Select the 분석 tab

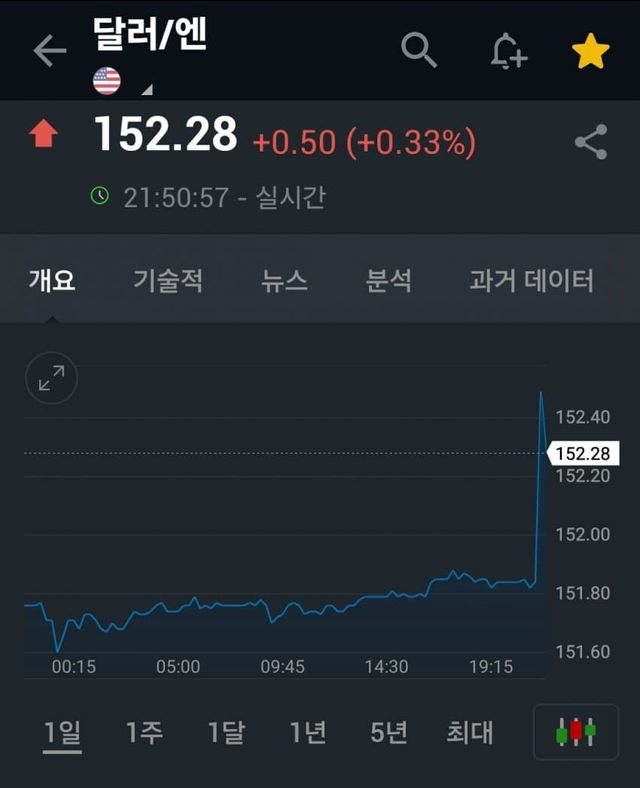tap(389, 281)
